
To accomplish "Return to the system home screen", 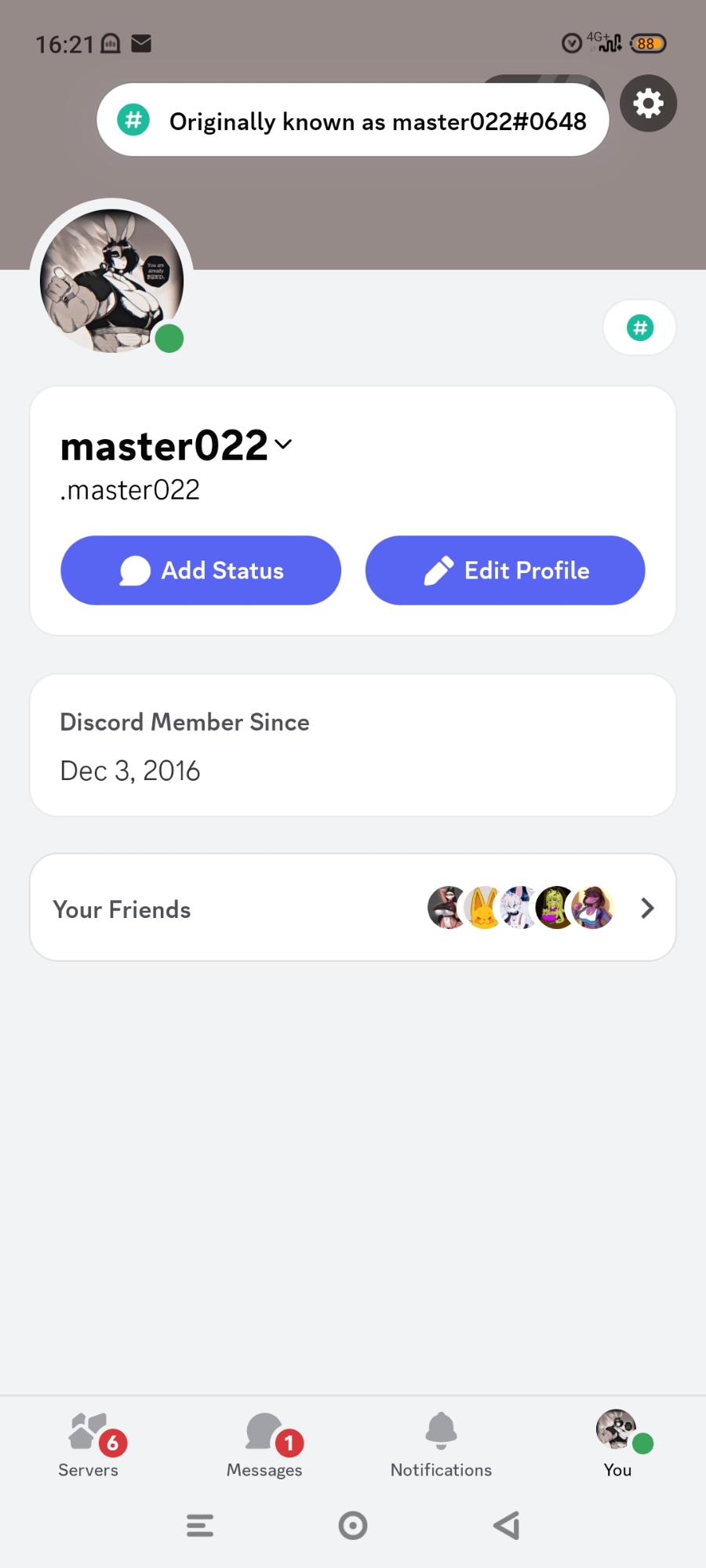I will click(353, 1526).
